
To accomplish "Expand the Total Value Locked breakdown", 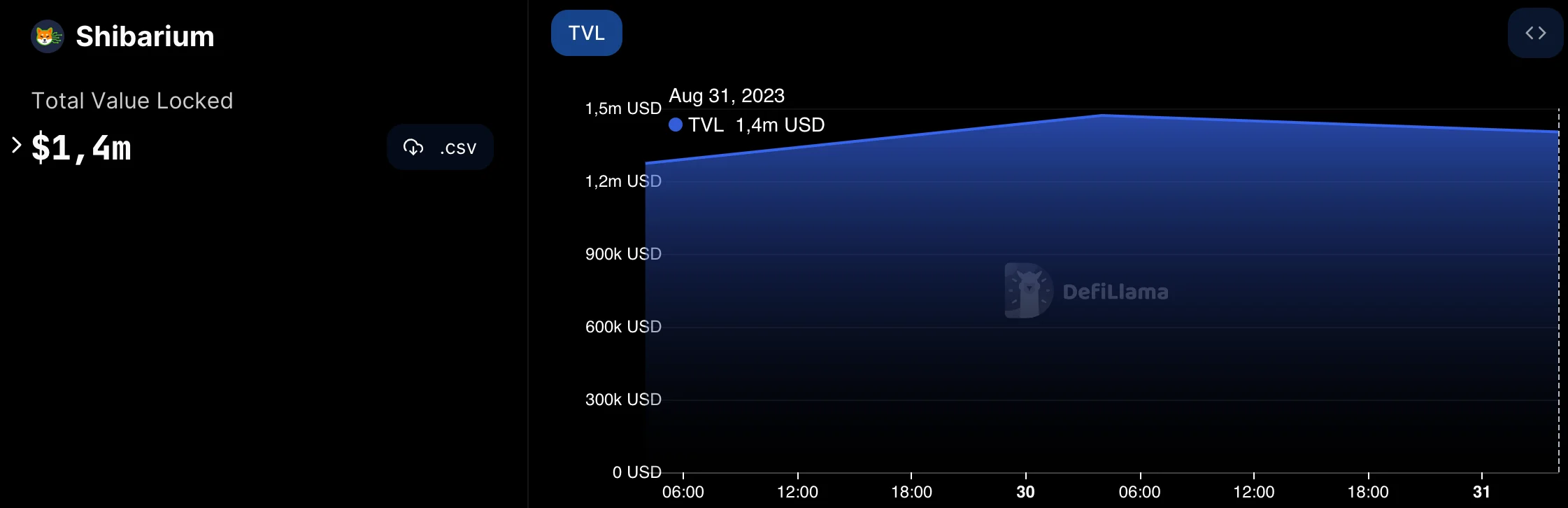I will [17, 146].
